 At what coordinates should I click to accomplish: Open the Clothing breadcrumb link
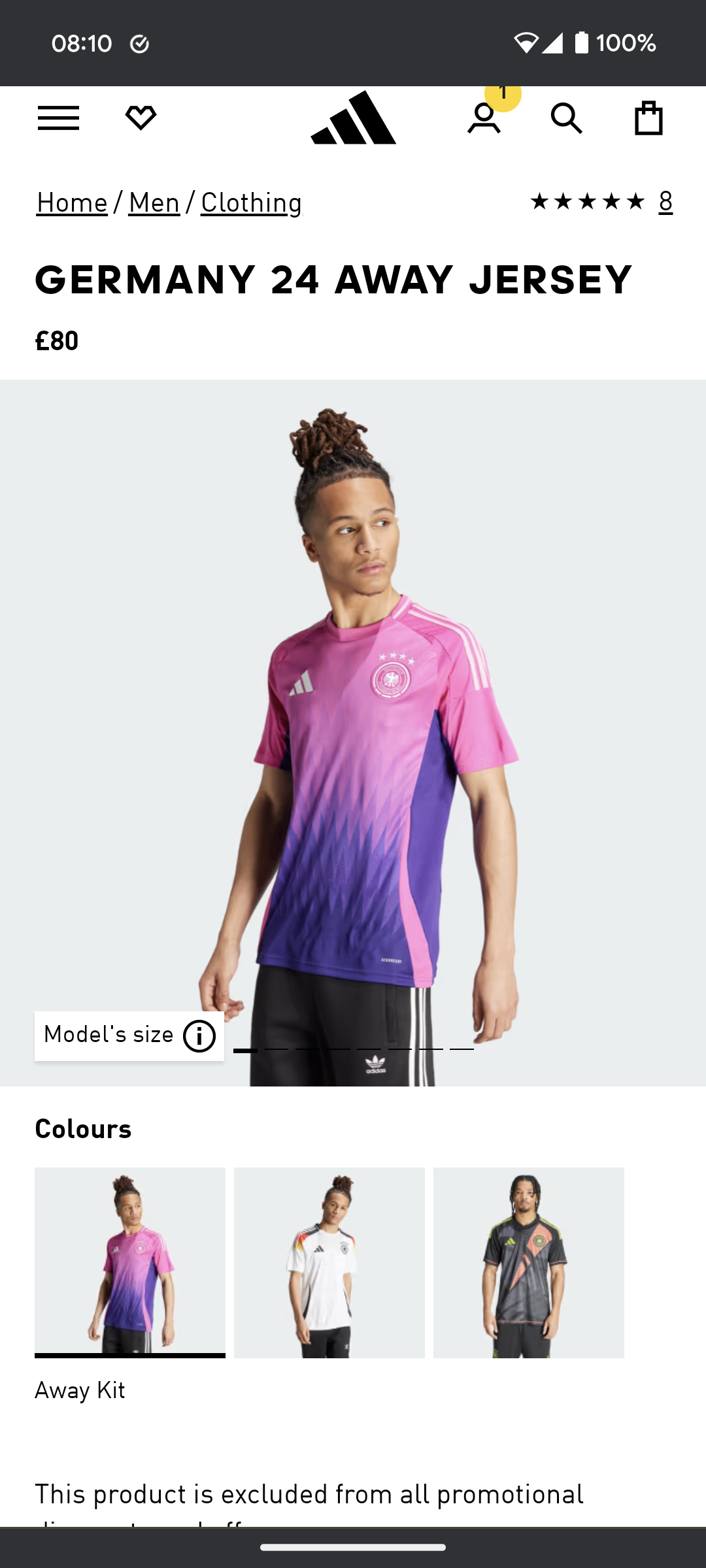coord(251,203)
